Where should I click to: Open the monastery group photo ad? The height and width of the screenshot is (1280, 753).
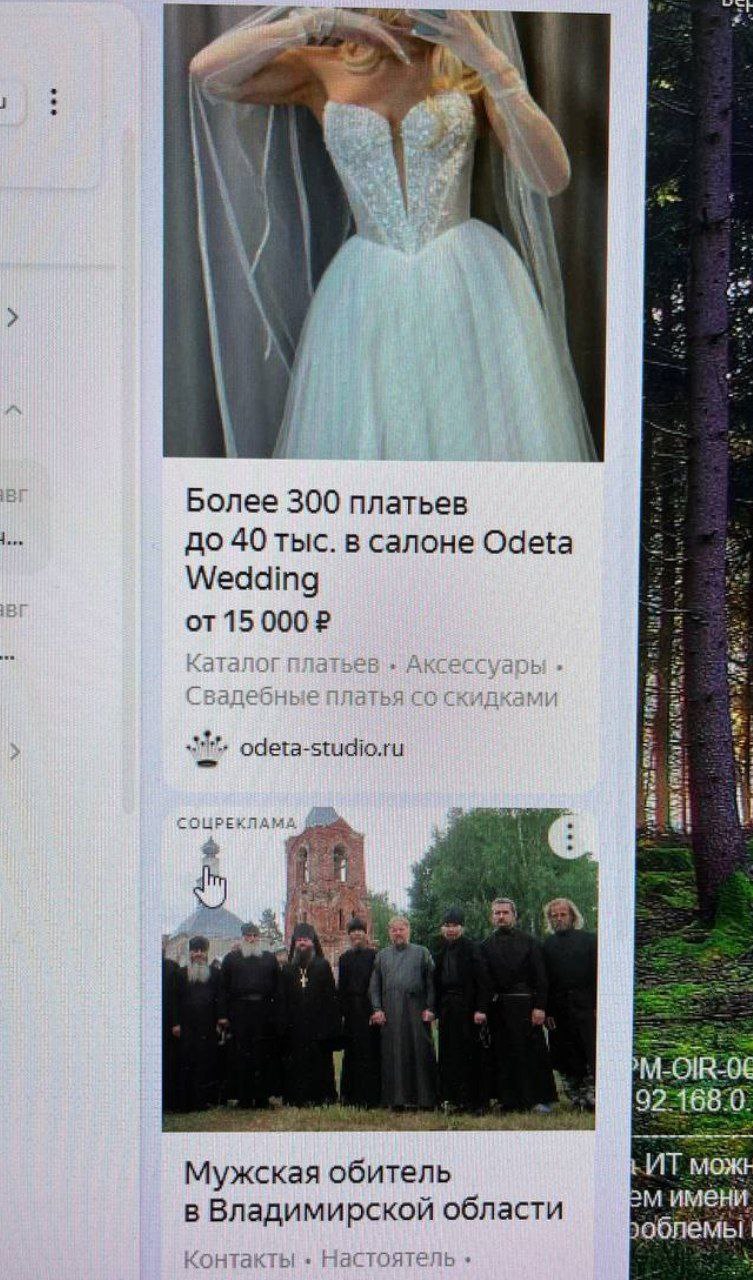(379, 968)
